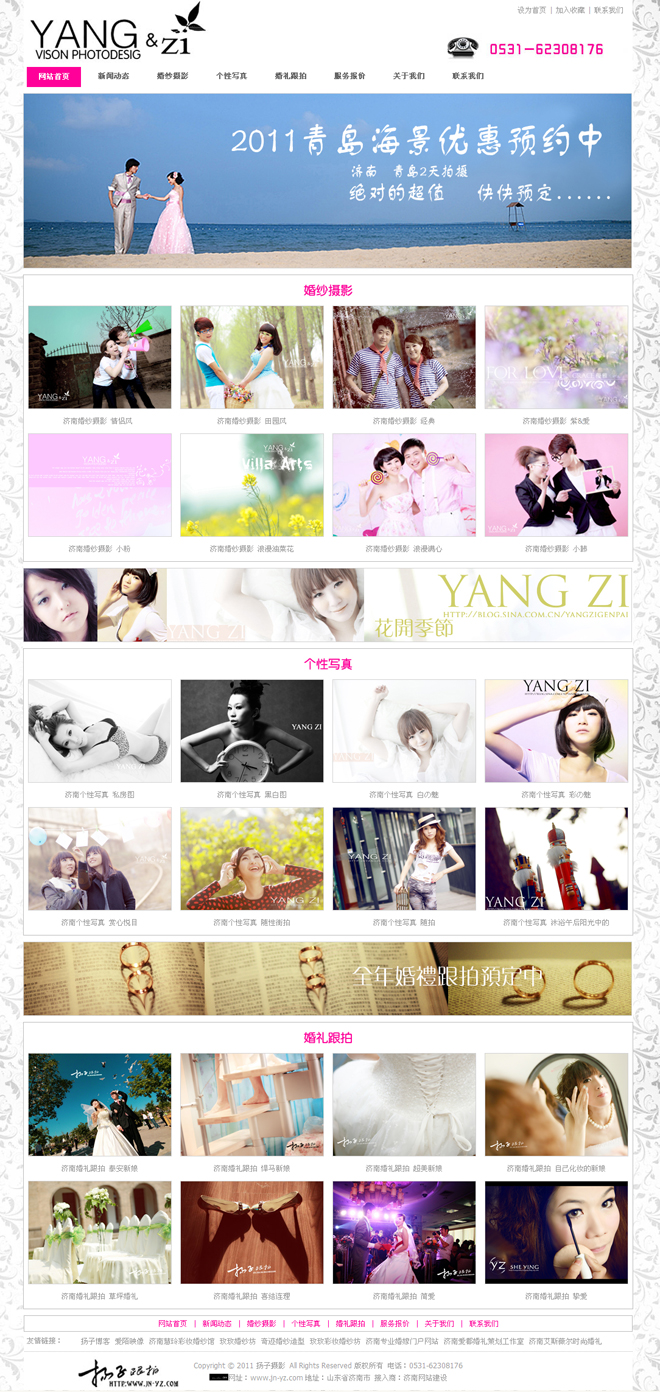Open the 济南婚纱摄影 浪漫油菜花 photo
This screenshot has height=1392, width=660.
click(x=252, y=485)
